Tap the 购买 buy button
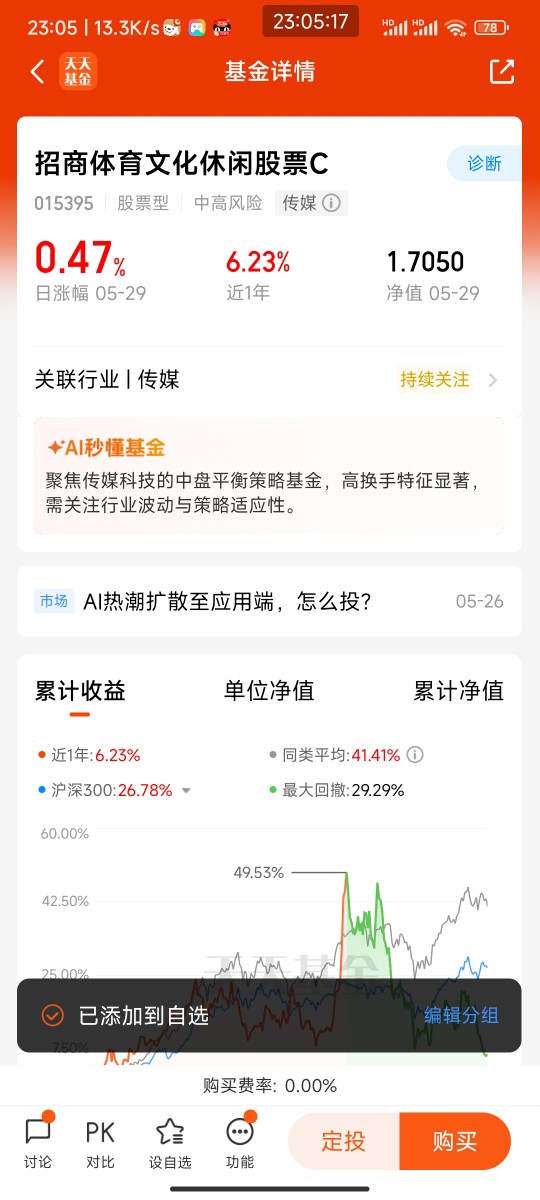 (455, 1141)
